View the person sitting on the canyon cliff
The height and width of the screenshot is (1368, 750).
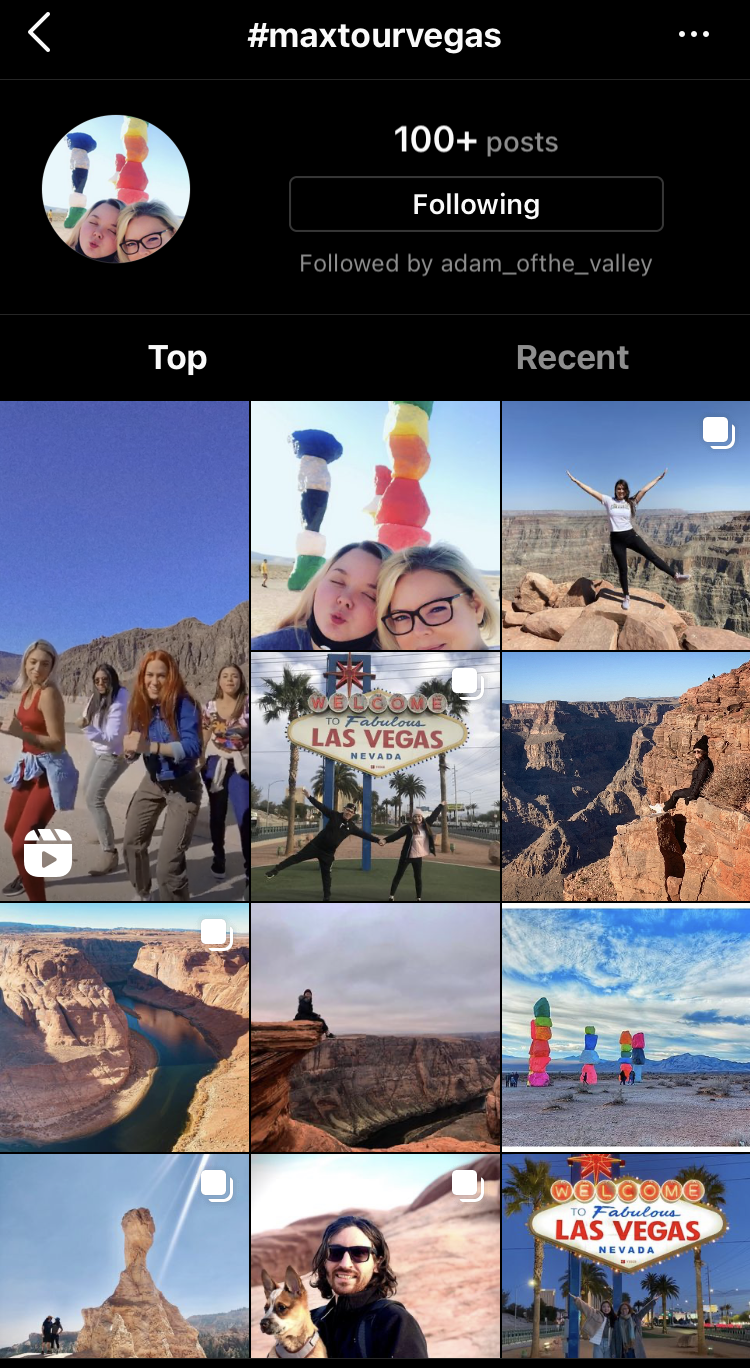coord(626,777)
